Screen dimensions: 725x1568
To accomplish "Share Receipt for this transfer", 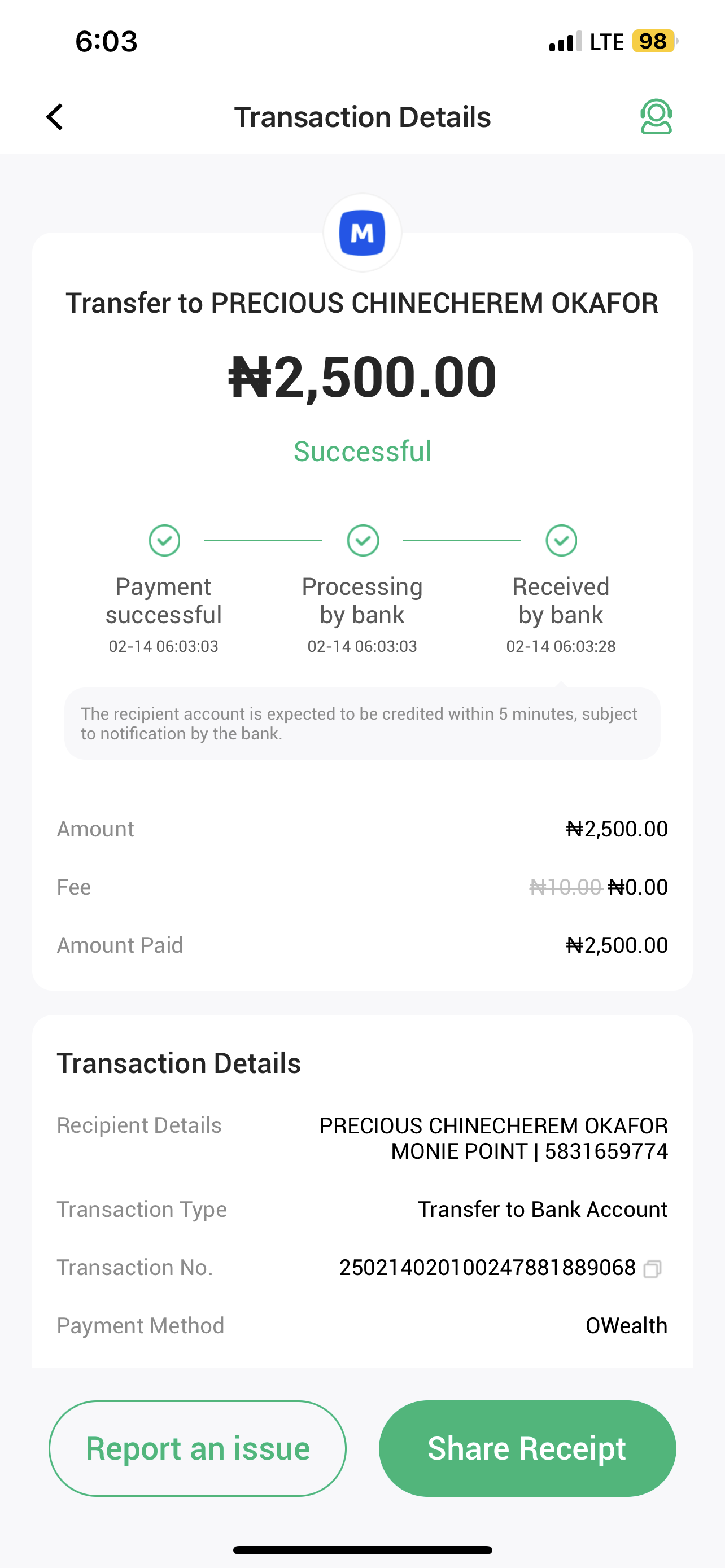I will [527, 1448].
